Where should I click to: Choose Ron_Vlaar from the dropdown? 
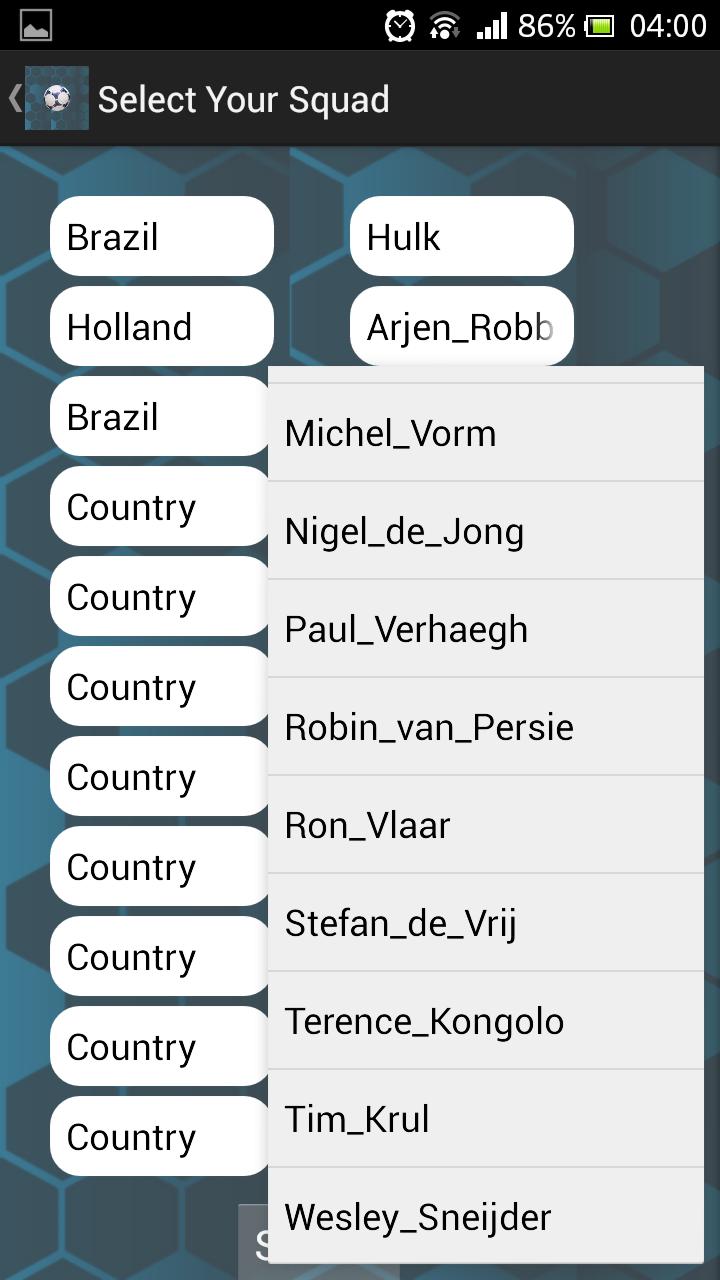tap(485, 825)
